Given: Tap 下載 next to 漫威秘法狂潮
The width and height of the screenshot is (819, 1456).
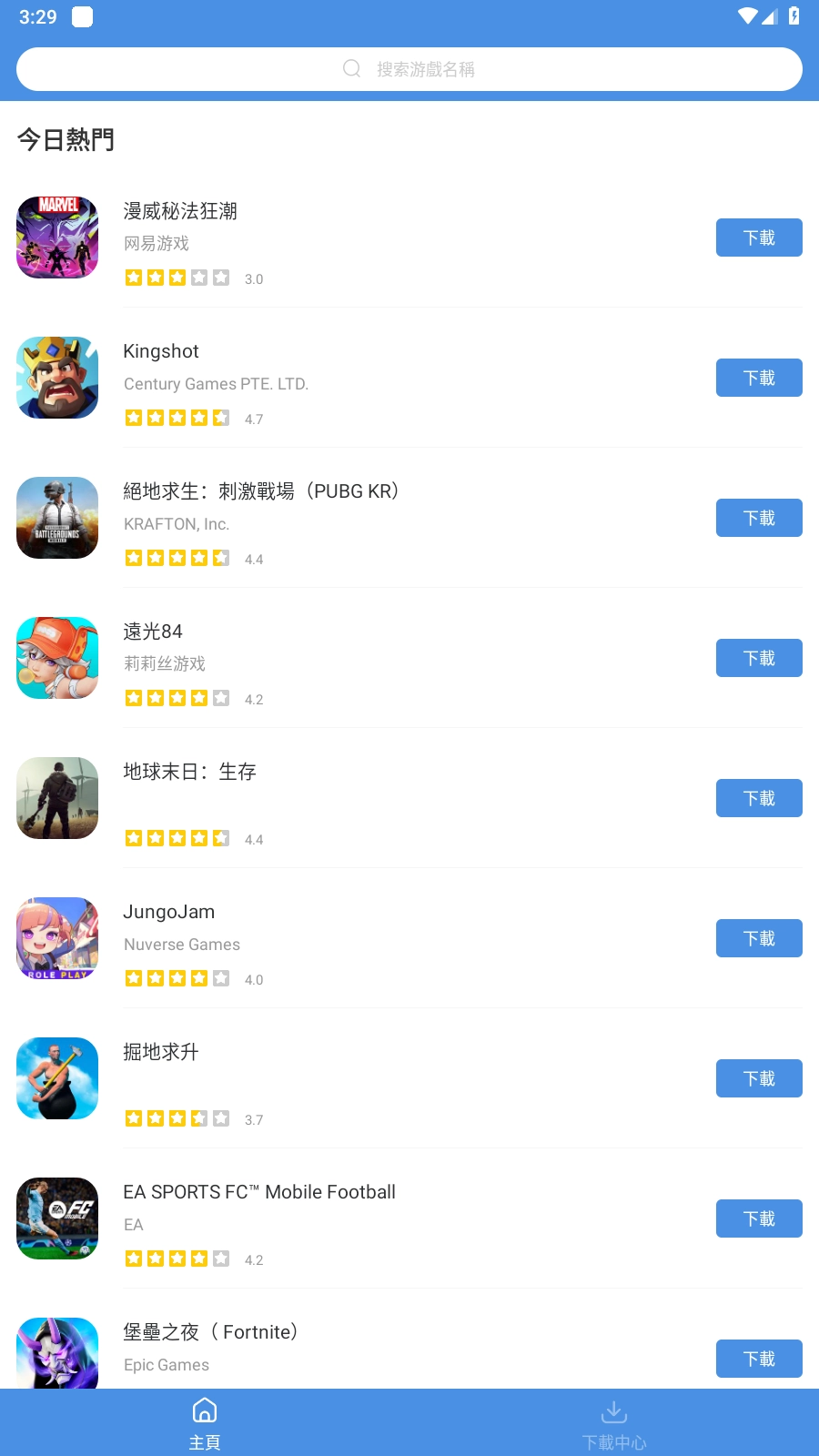Looking at the screenshot, I should (759, 238).
